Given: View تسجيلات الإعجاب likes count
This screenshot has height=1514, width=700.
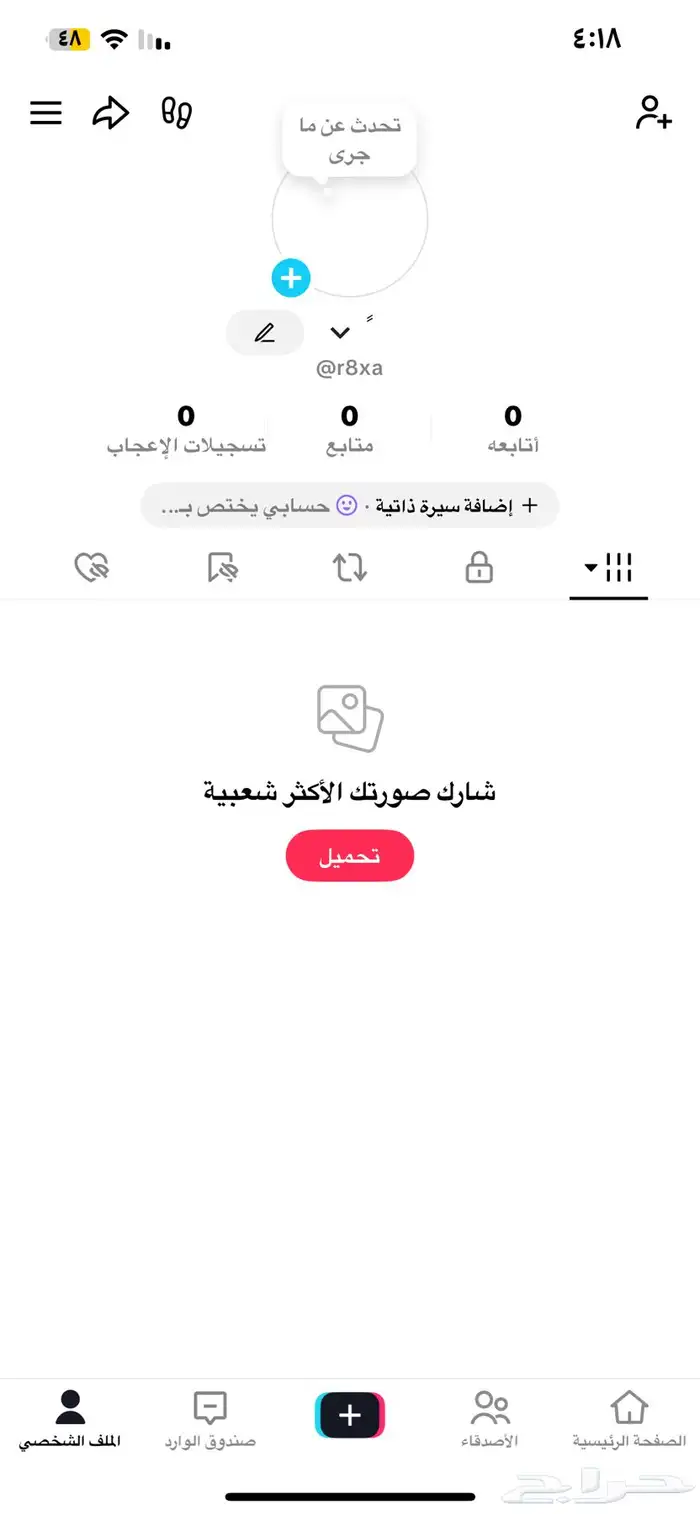Looking at the screenshot, I should 186,429.
